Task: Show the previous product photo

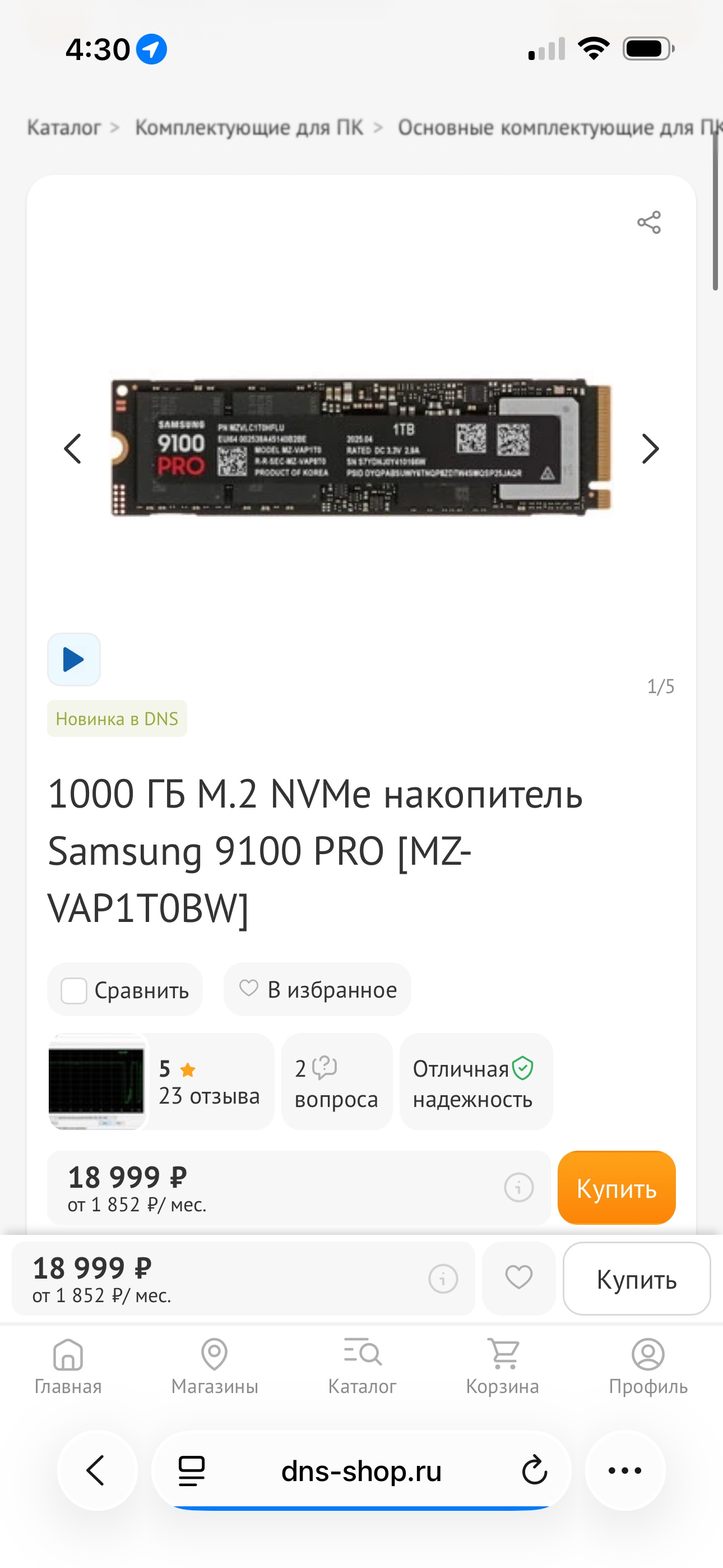Action: (73, 449)
